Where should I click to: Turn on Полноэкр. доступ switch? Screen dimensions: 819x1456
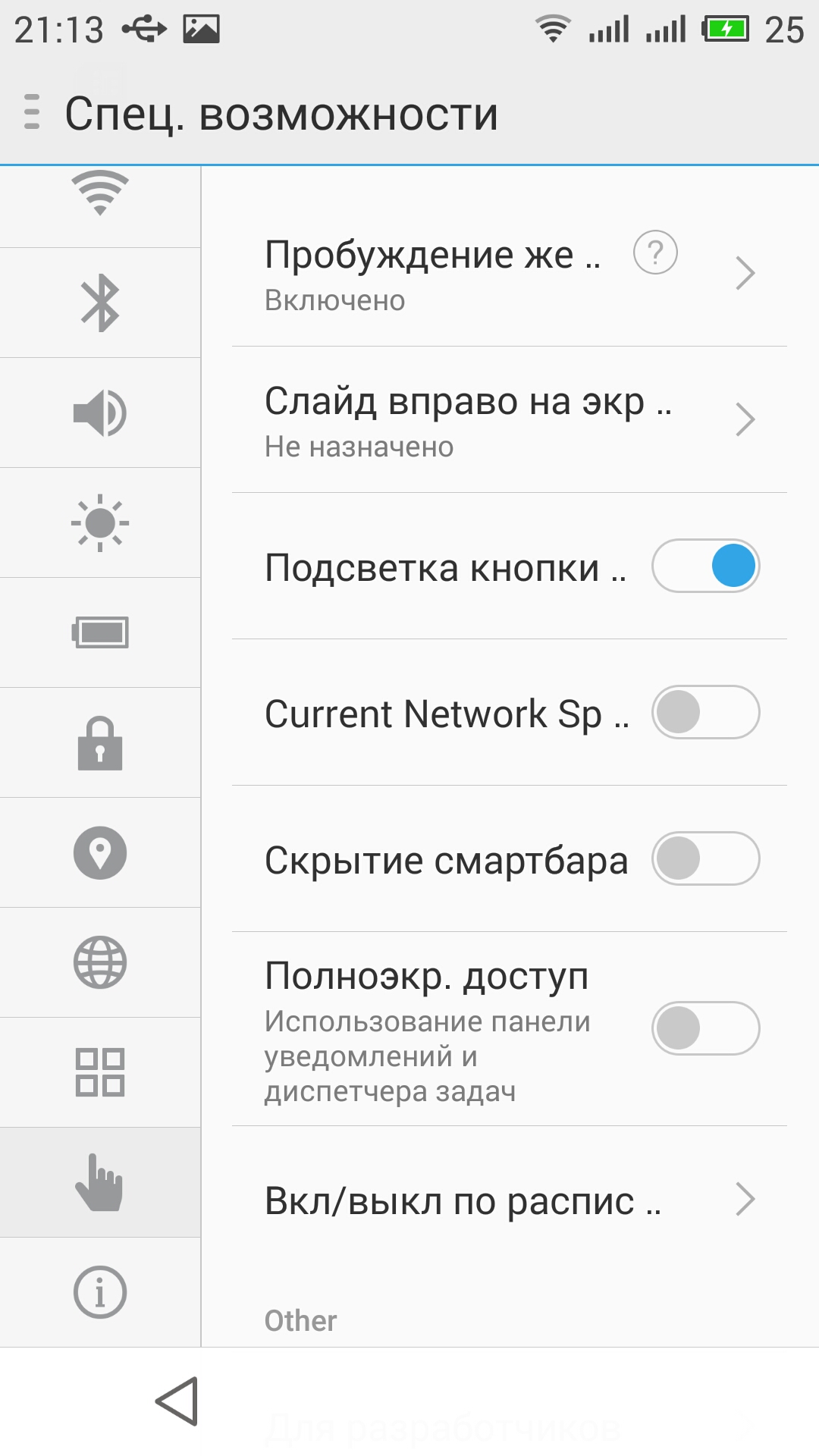[706, 1028]
